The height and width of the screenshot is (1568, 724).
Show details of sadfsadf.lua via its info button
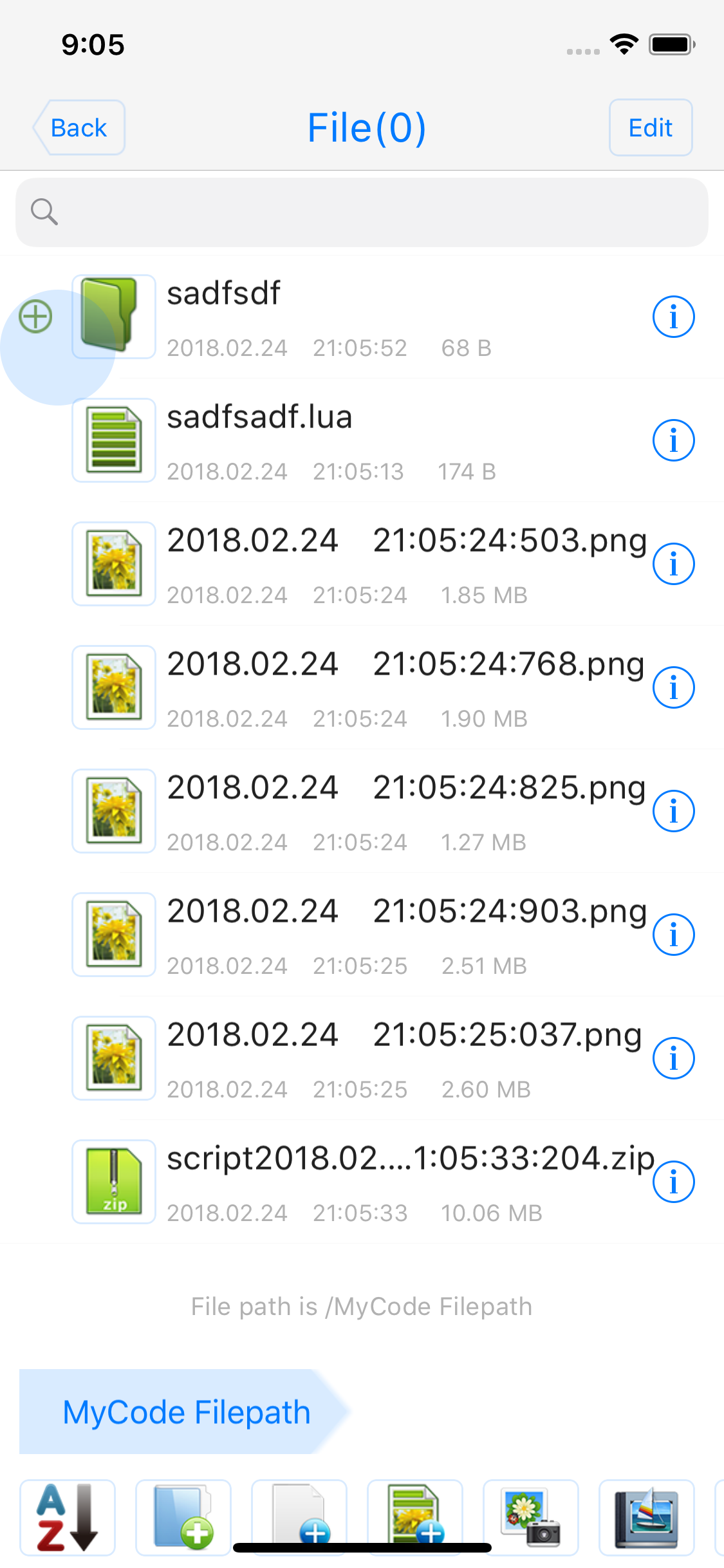(673, 440)
